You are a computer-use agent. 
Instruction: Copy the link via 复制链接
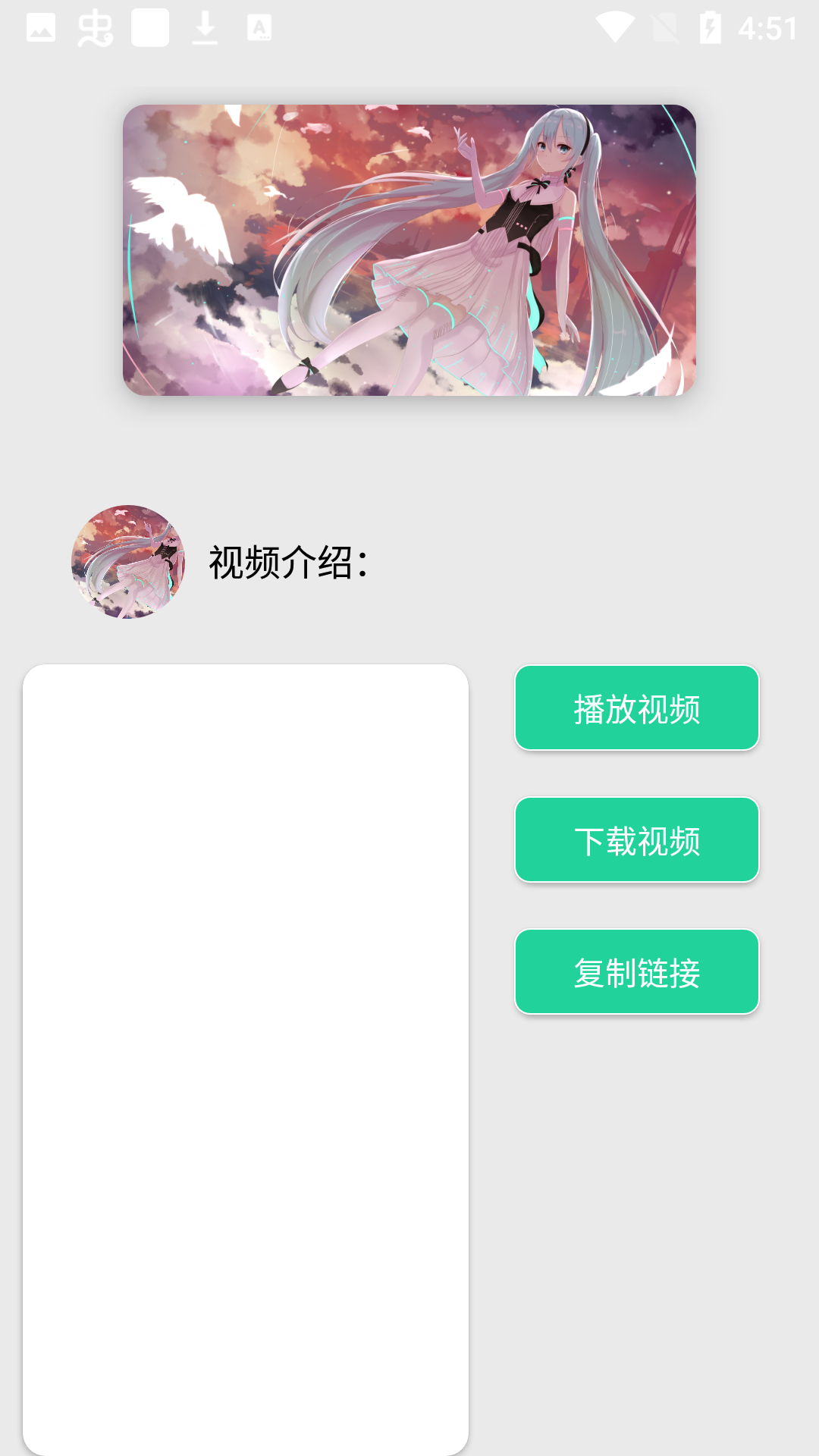tap(636, 972)
